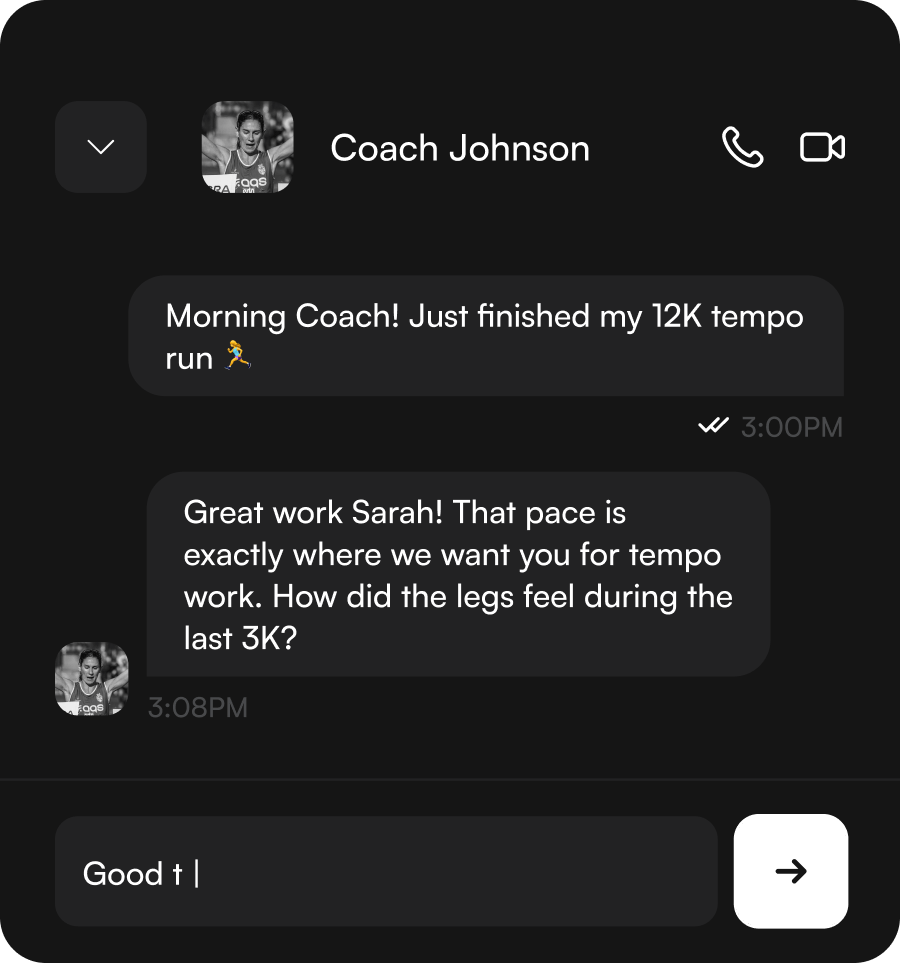The image size is (900, 963).
Task: Start a voice call with Coach Johnson
Action: [x=742, y=148]
